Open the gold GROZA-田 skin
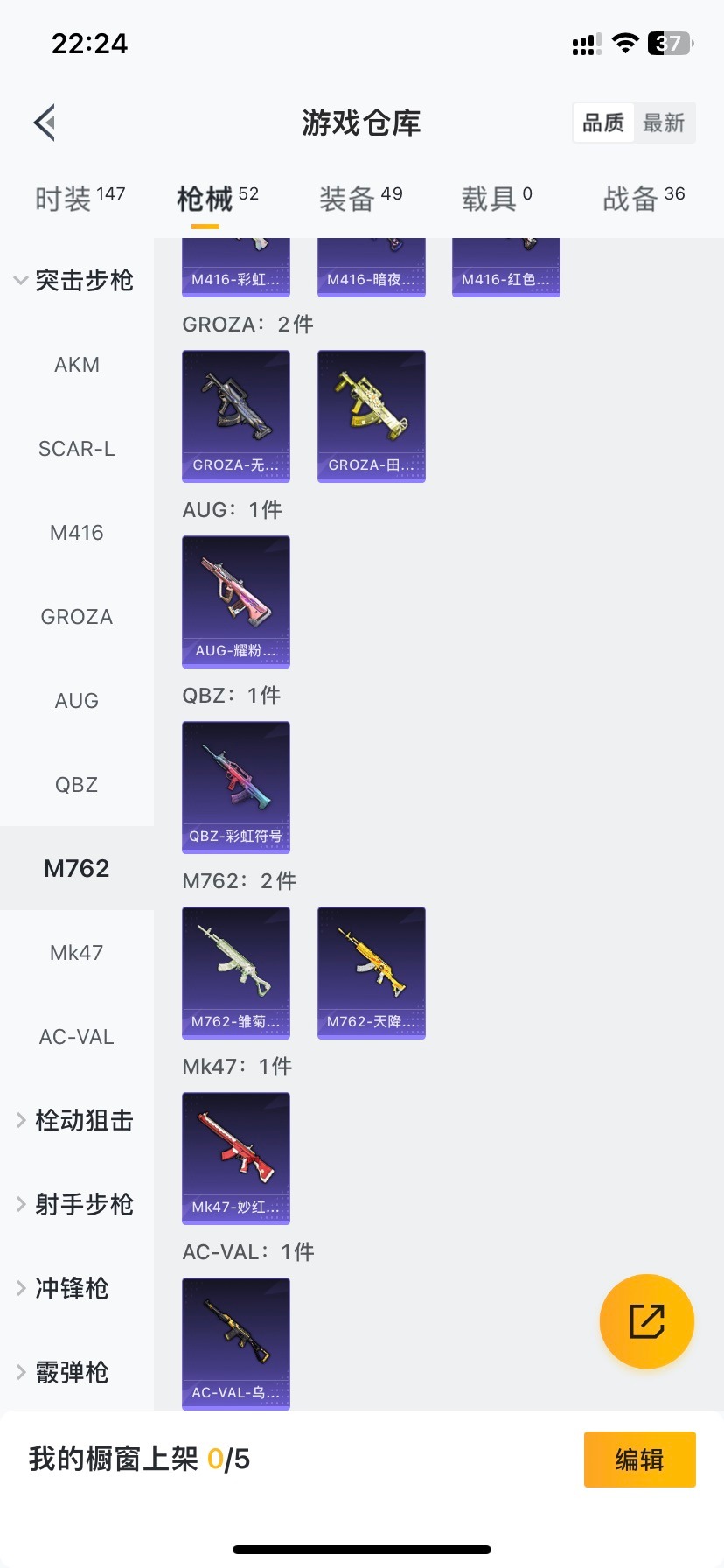This screenshot has height=1568, width=724. (x=372, y=416)
